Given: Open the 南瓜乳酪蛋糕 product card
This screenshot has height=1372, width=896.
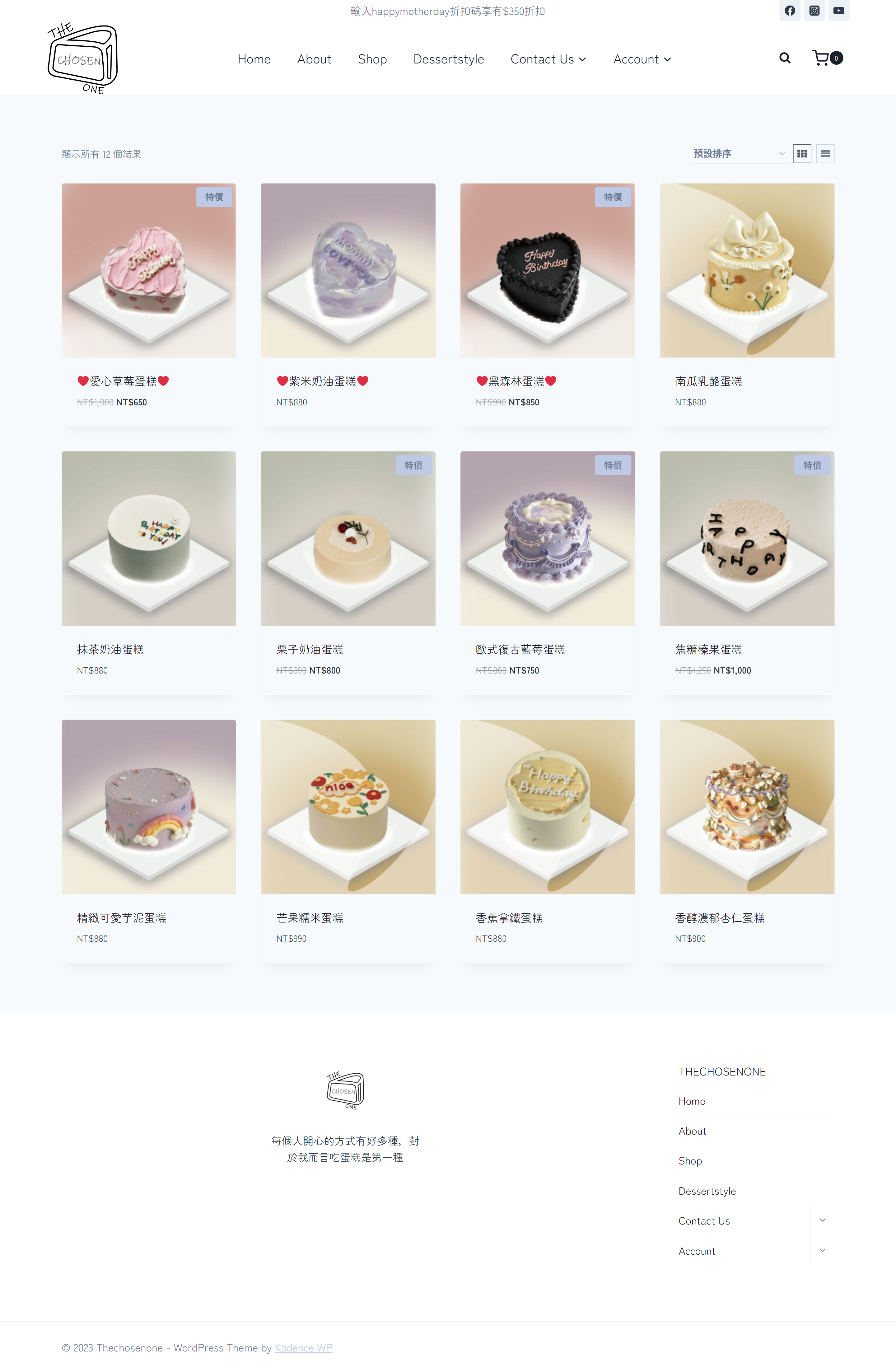Looking at the screenshot, I should pyautogui.click(x=747, y=271).
